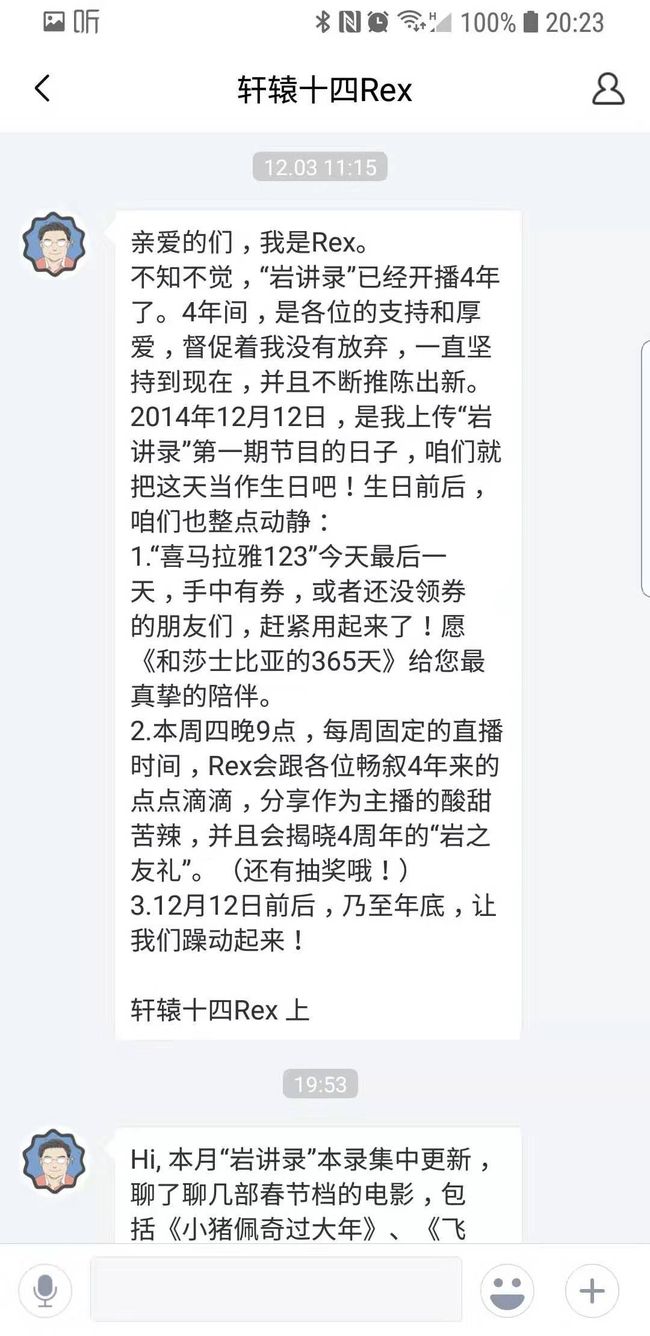This screenshot has height=1336, width=650.
Task: Open sender avatar beside 19:53 message
Action: click(x=54, y=1162)
